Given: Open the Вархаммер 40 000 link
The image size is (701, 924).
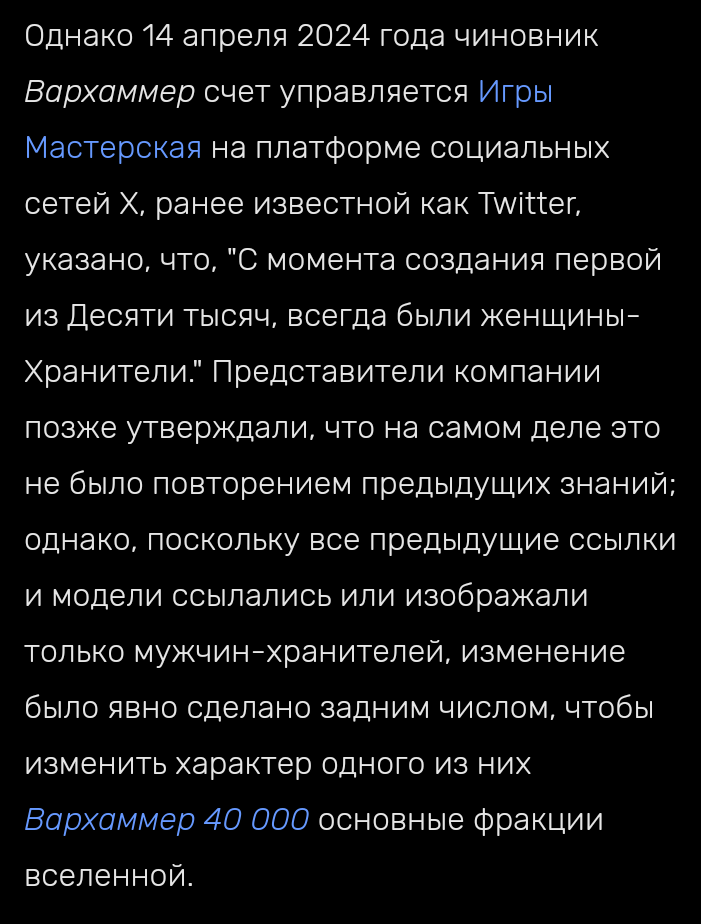Looking at the screenshot, I should (166, 820).
